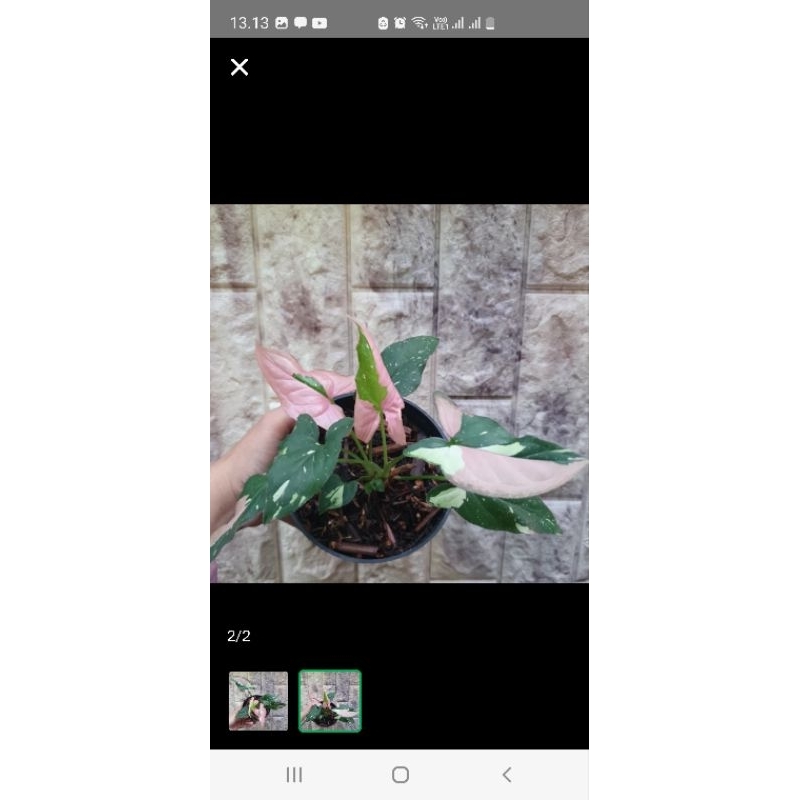Select the first photo thumbnail
Screen dimensions: 800x800
click(x=258, y=700)
